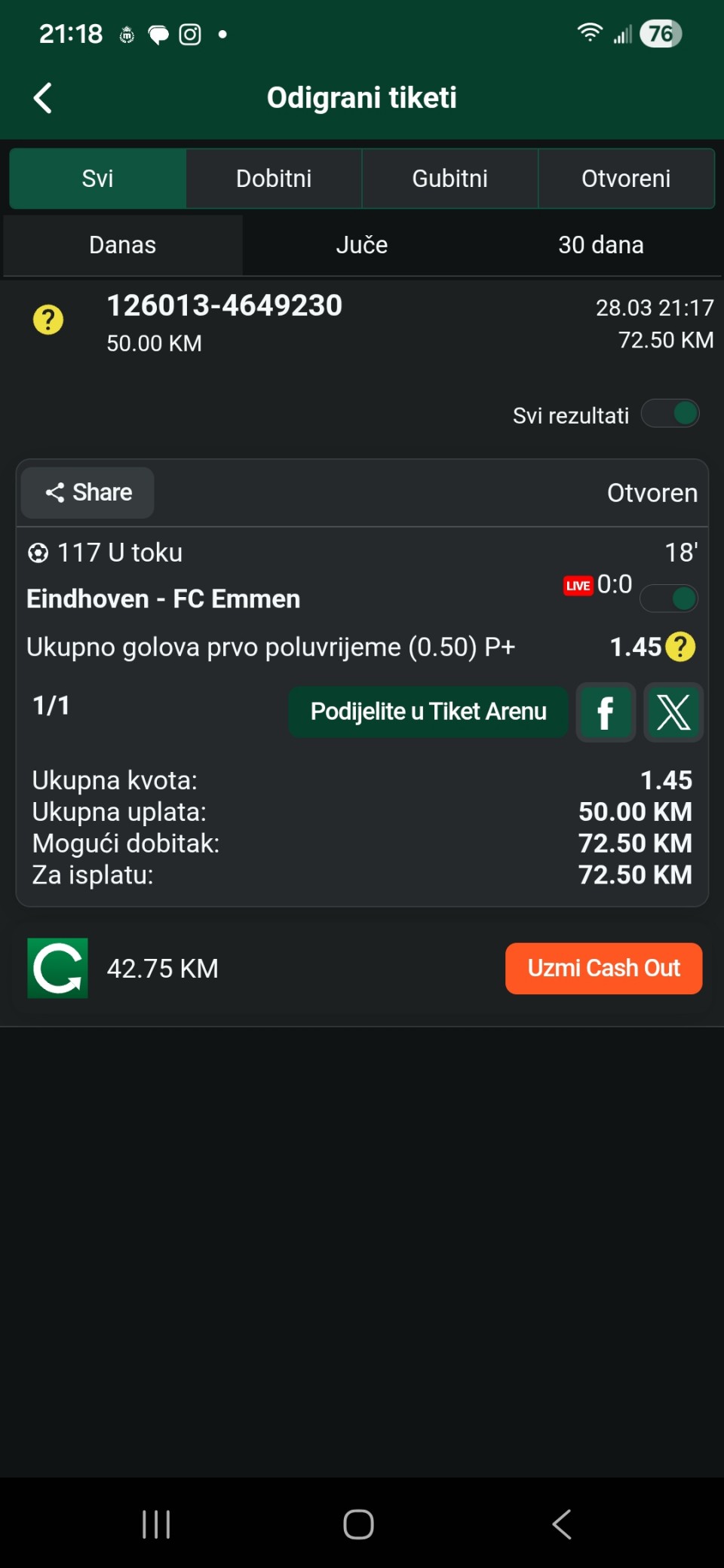Go back from Odigrani tiketi

pos(43,98)
